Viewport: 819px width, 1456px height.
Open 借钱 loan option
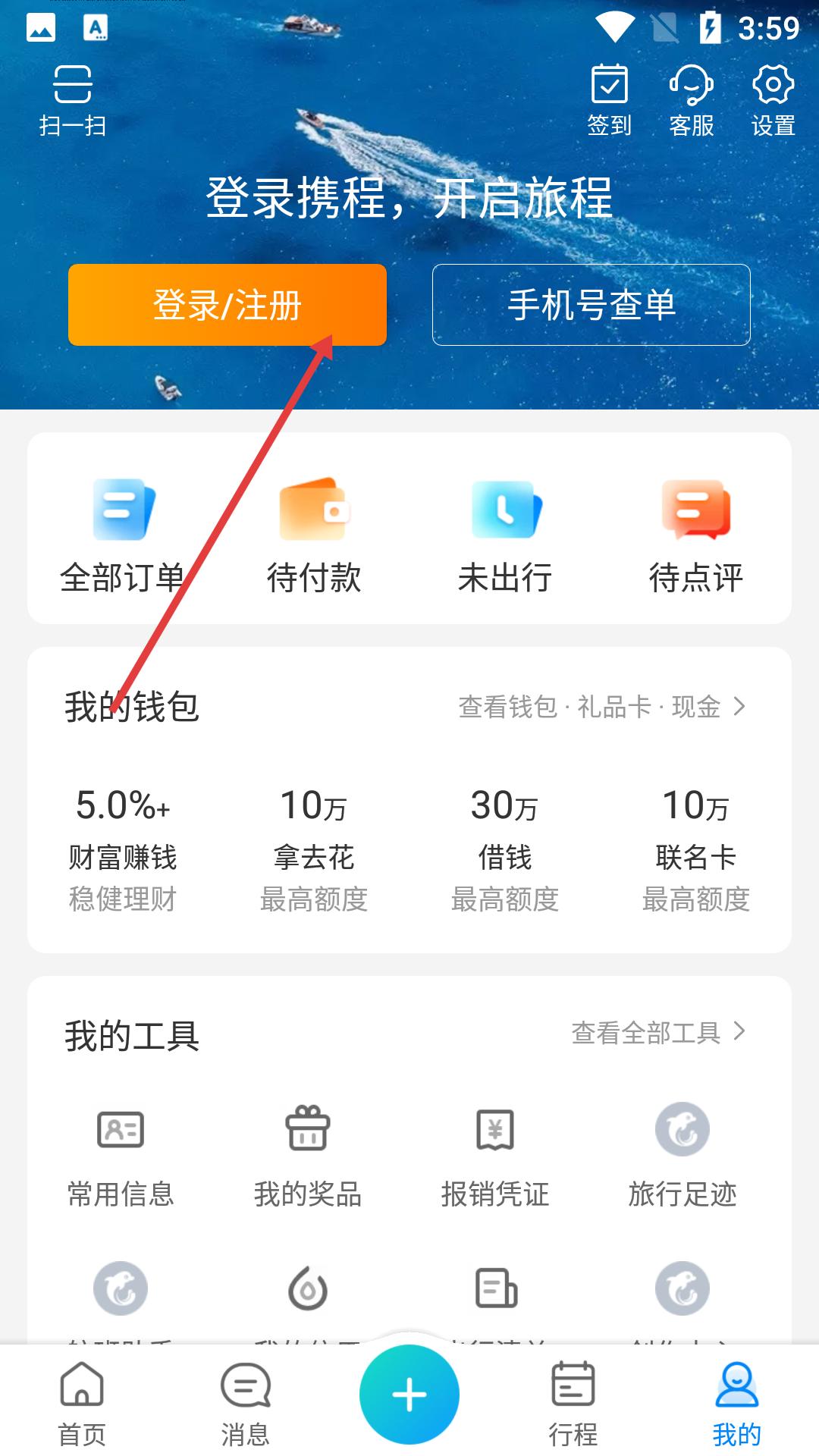coord(505,849)
